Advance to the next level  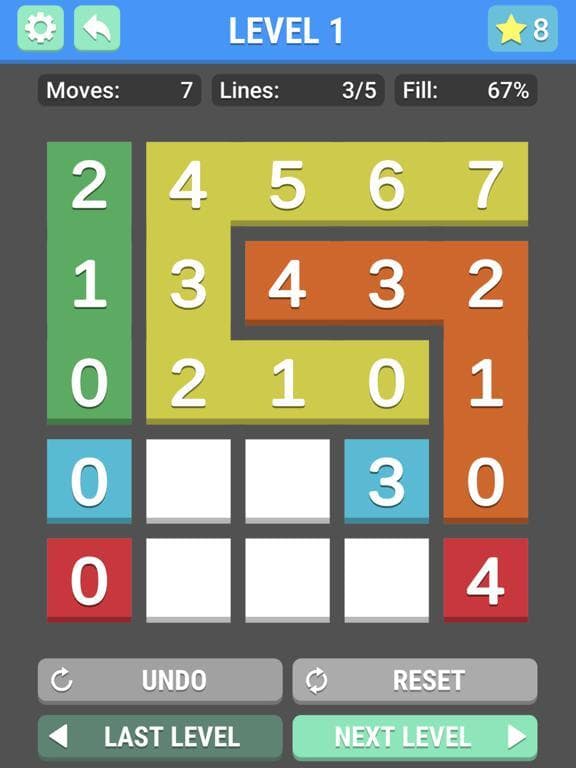[x=415, y=737]
